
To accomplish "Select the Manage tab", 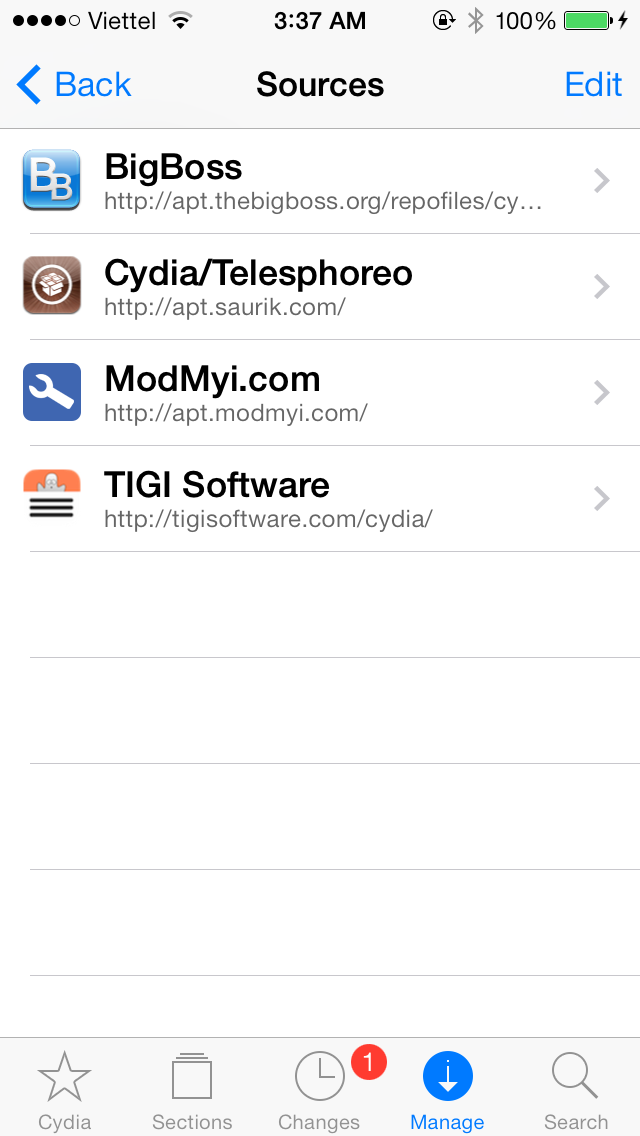I will pyautogui.click(x=447, y=1090).
